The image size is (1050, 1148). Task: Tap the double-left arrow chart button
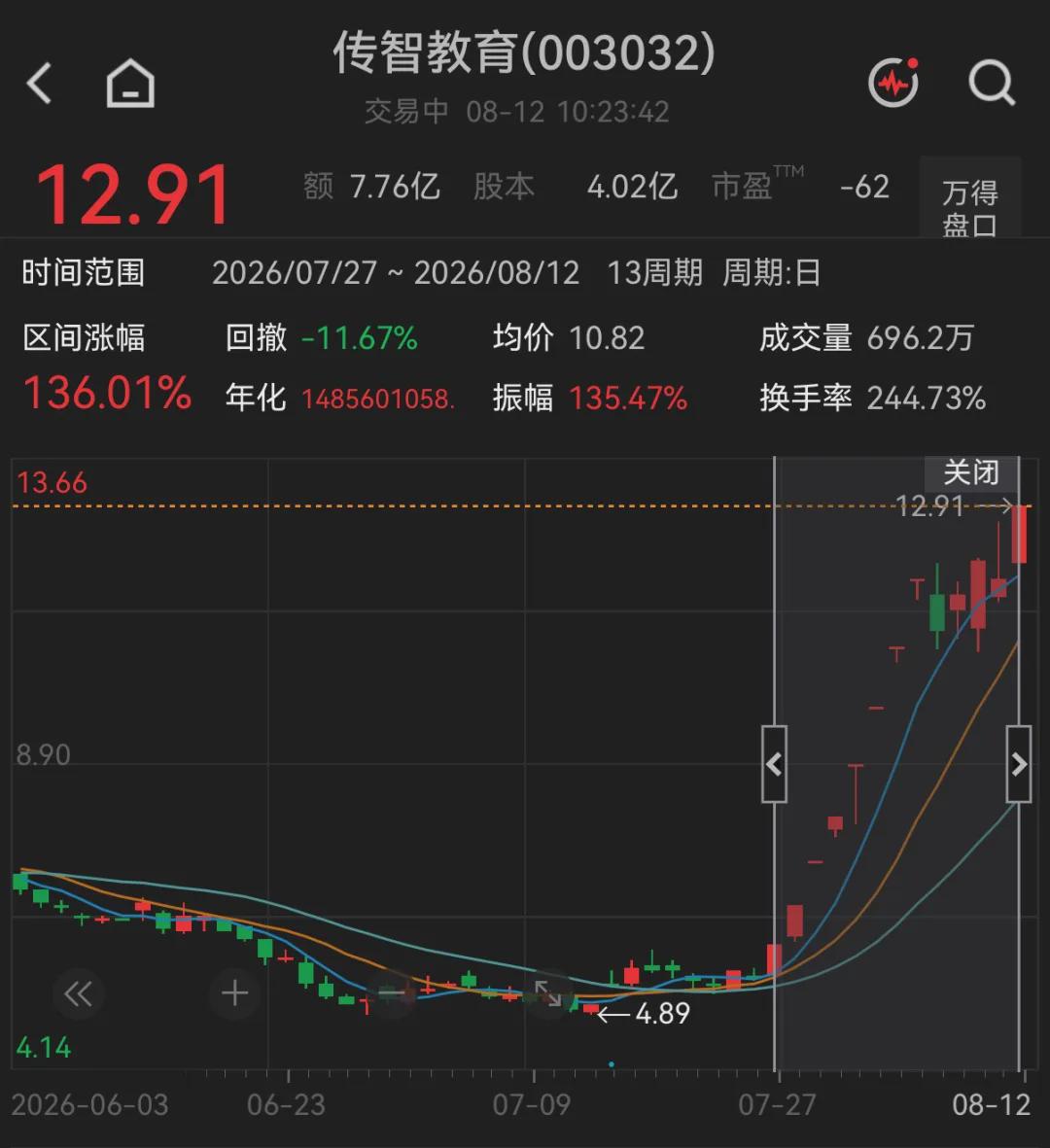[79, 993]
